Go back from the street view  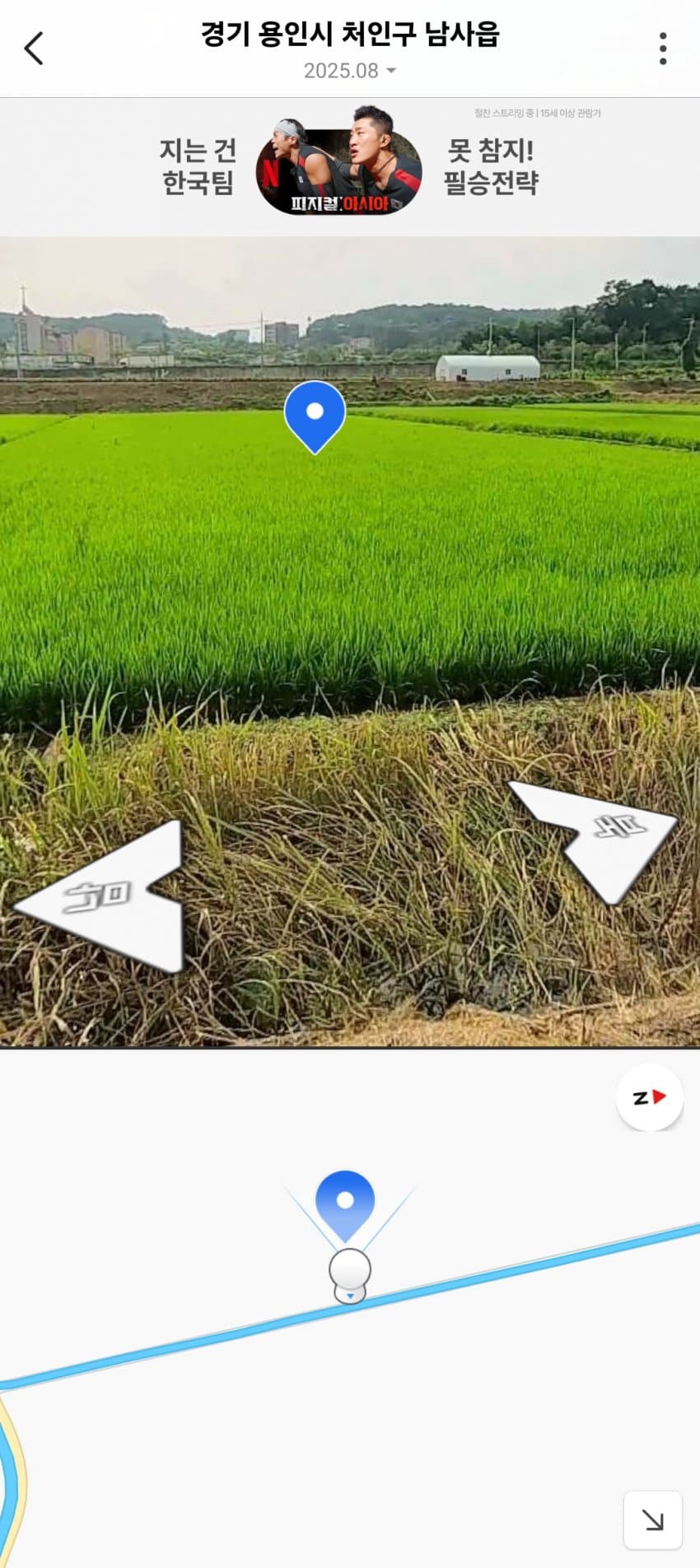point(34,49)
